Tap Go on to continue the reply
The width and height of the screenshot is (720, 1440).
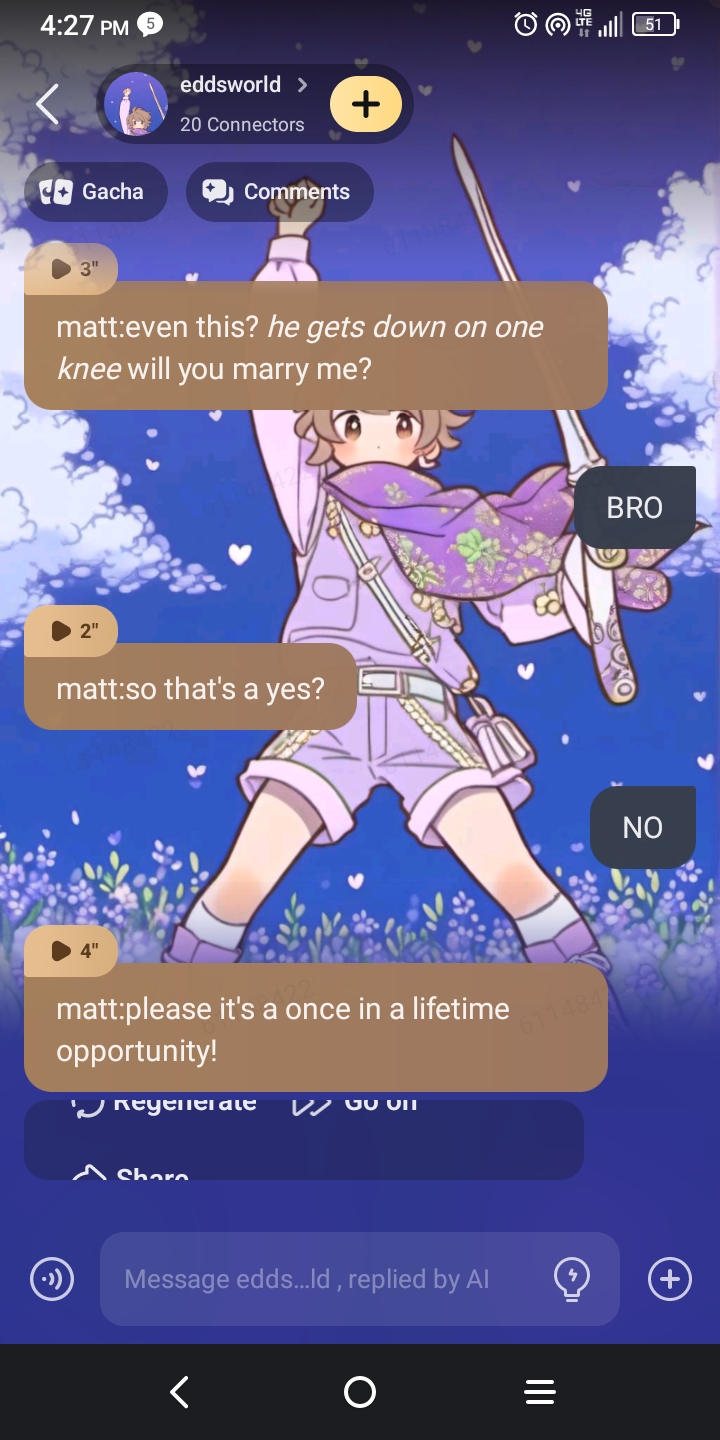(x=355, y=1106)
